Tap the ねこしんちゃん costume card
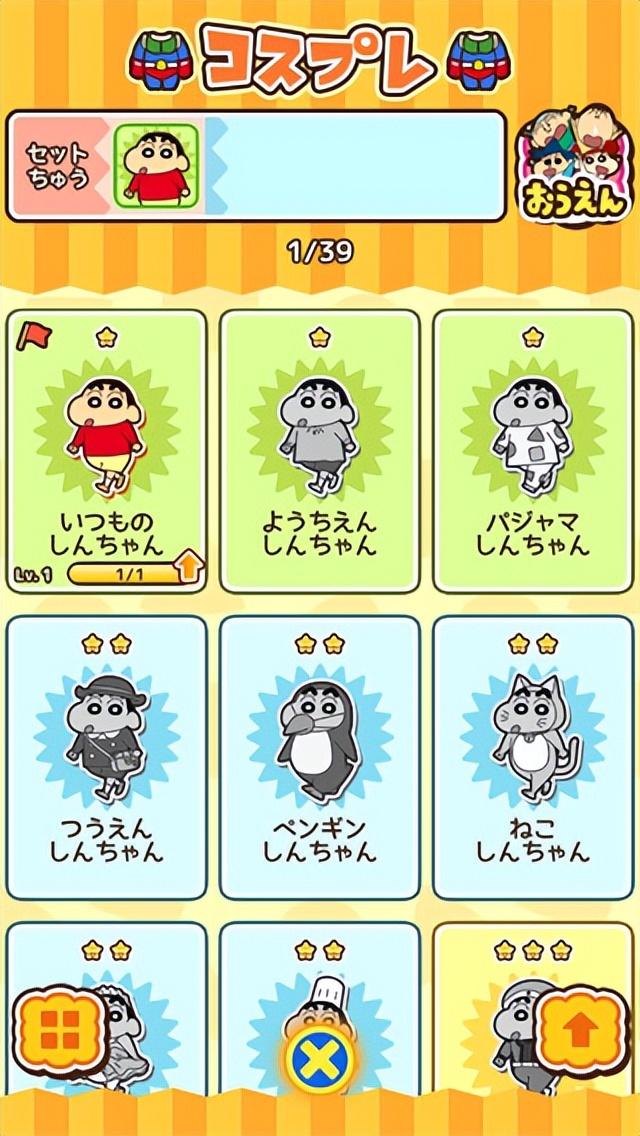640x1136 pixels. 533,758
